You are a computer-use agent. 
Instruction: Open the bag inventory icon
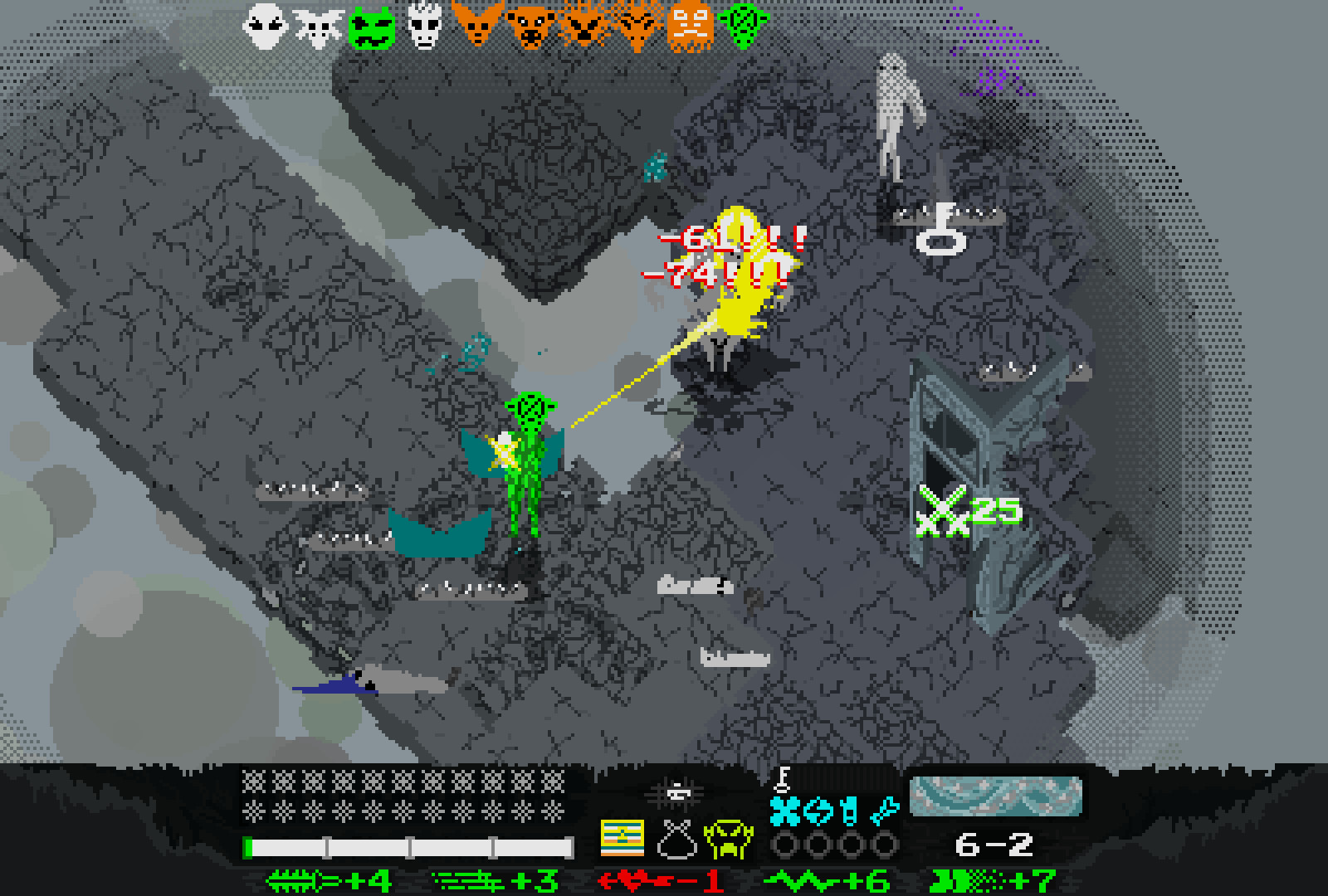click(x=676, y=840)
